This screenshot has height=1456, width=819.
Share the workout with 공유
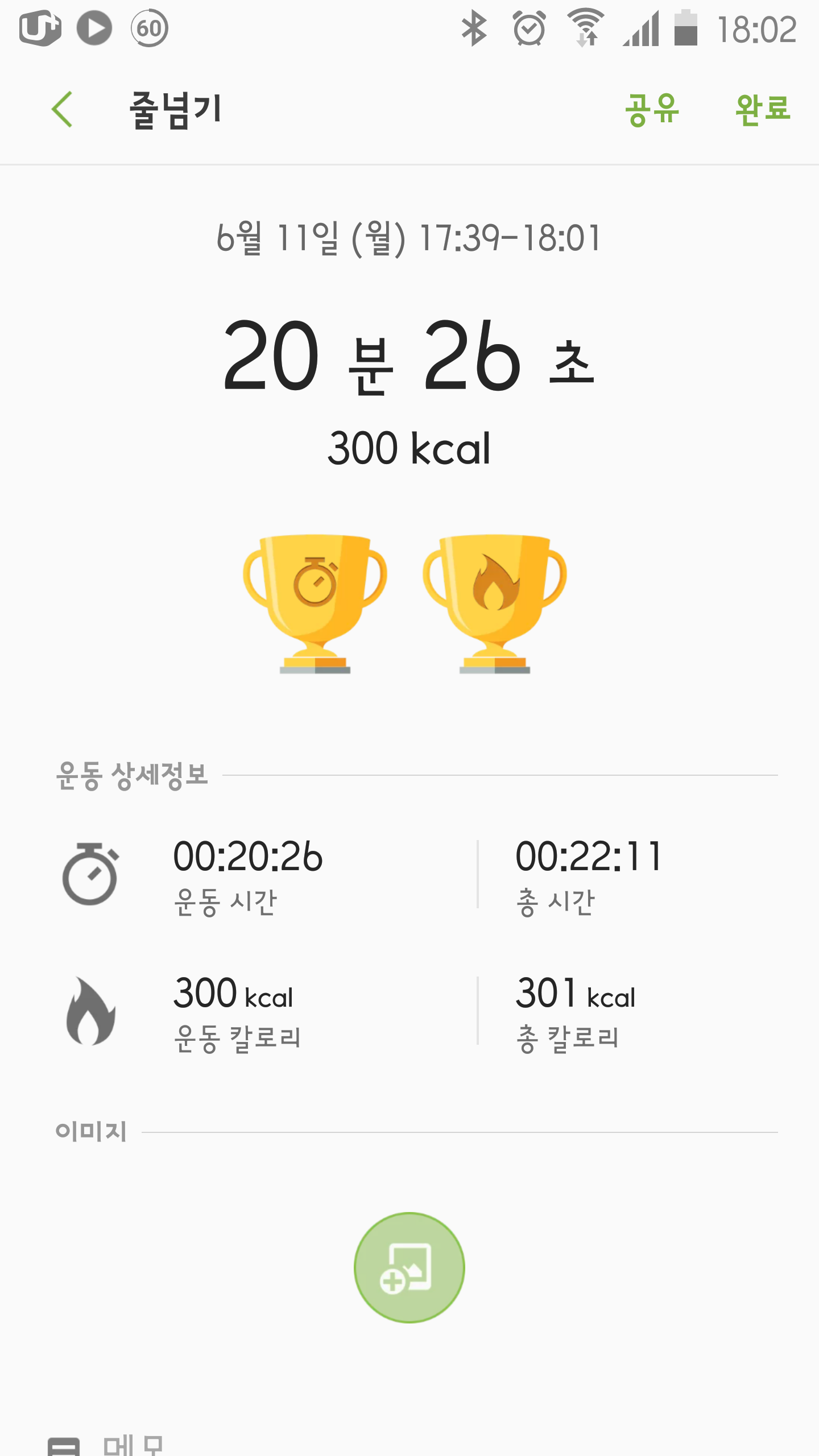[x=652, y=109]
